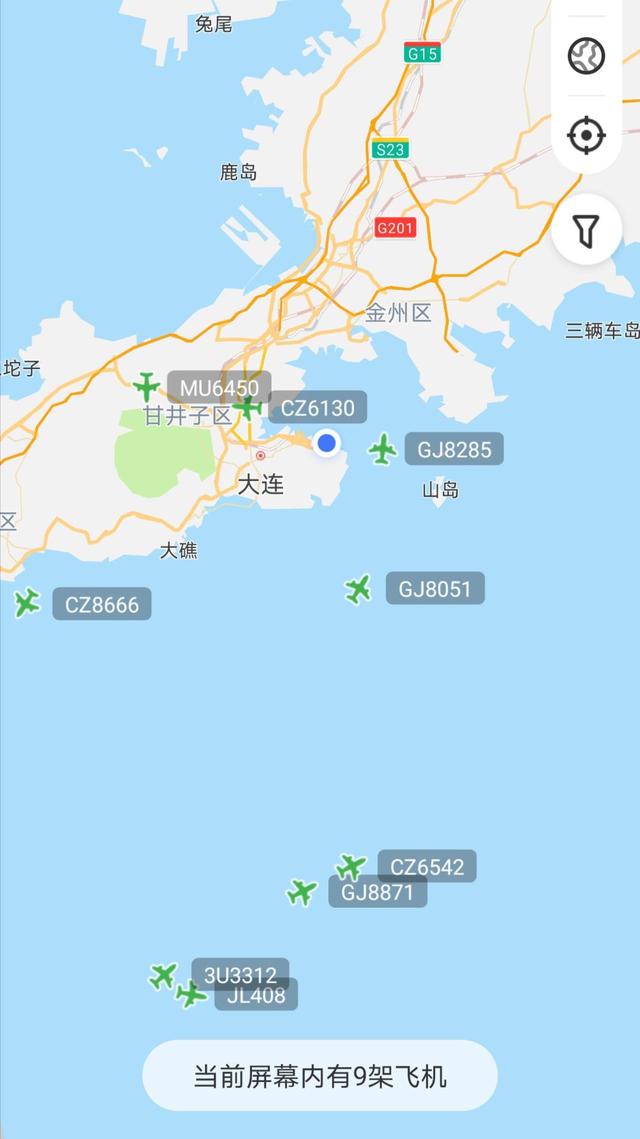Recenter map on current location
Image resolution: width=640 pixels, height=1139 pixels.
coord(586,135)
